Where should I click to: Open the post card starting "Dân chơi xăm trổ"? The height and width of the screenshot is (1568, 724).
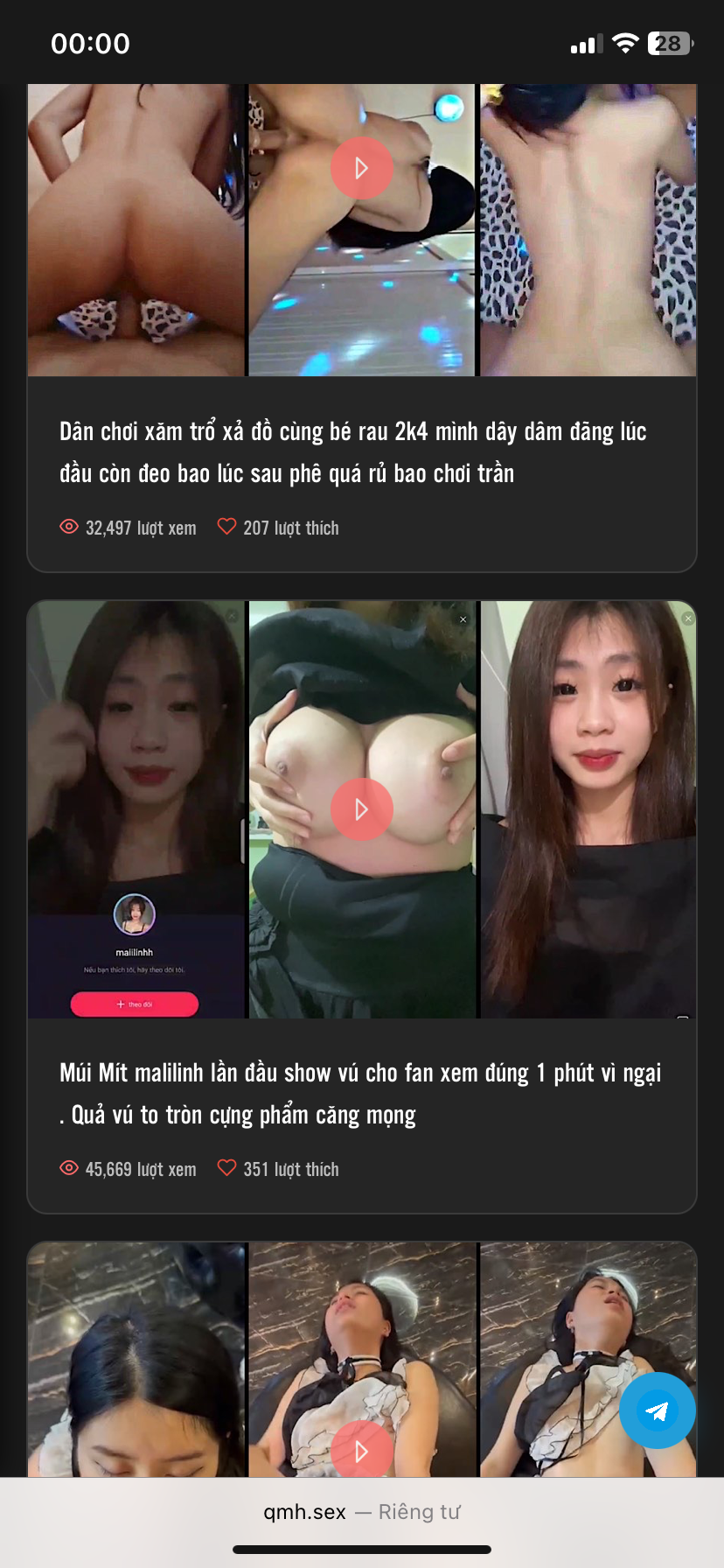[x=352, y=452]
